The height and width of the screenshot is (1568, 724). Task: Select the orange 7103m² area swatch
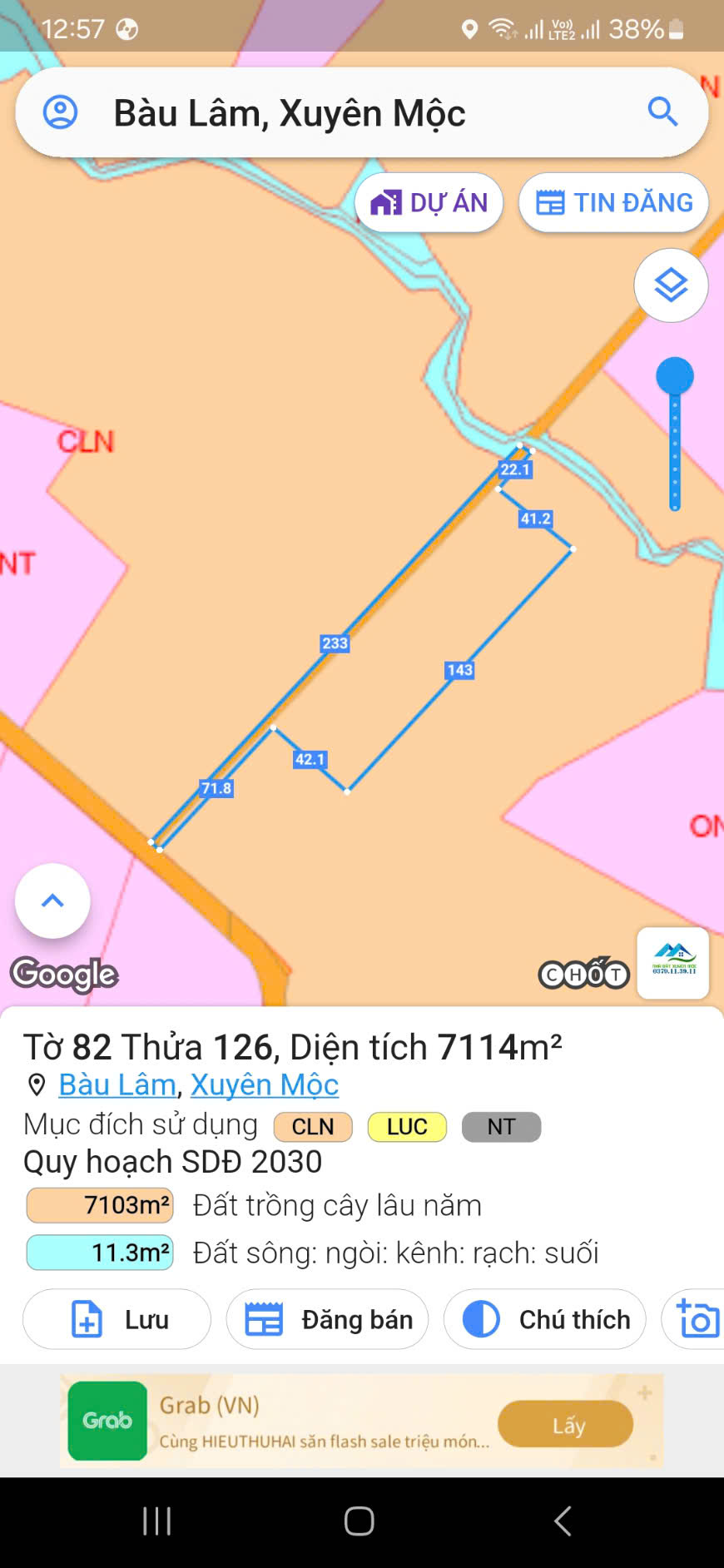pyautogui.click(x=98, y=1203)
